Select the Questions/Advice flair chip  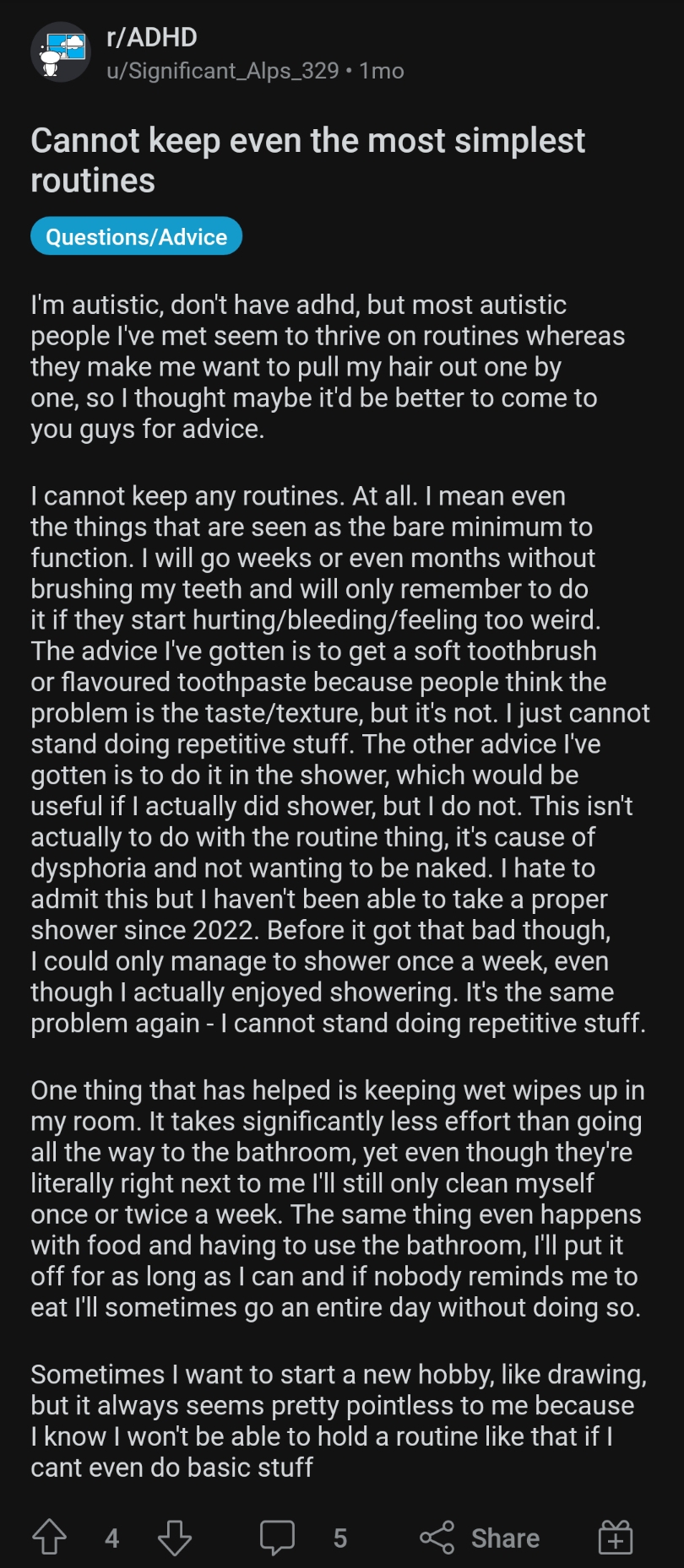[136, 236]
